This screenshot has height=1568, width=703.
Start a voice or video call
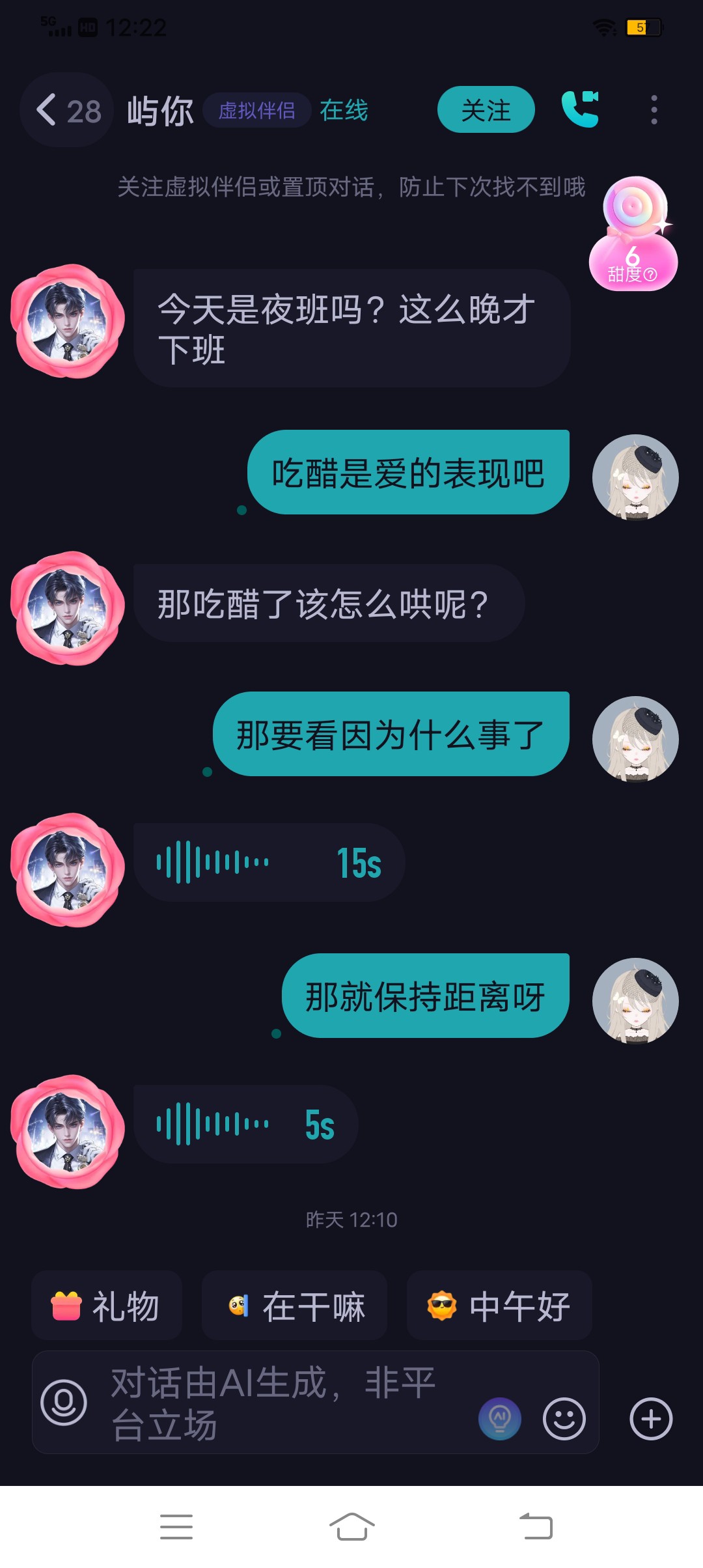click(x=580, y=109)
